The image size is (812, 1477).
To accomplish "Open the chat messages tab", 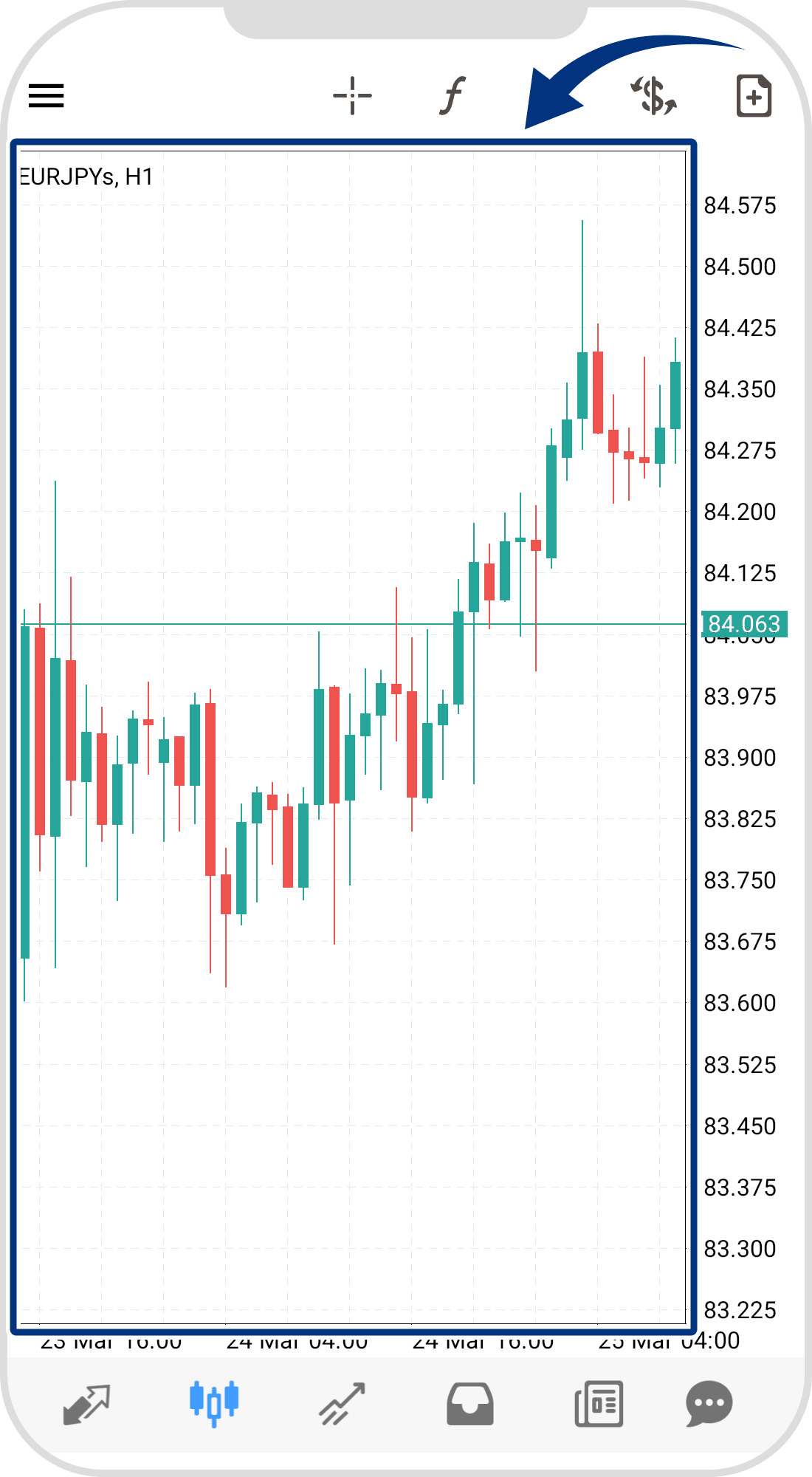I will (x=709, y=1403).
